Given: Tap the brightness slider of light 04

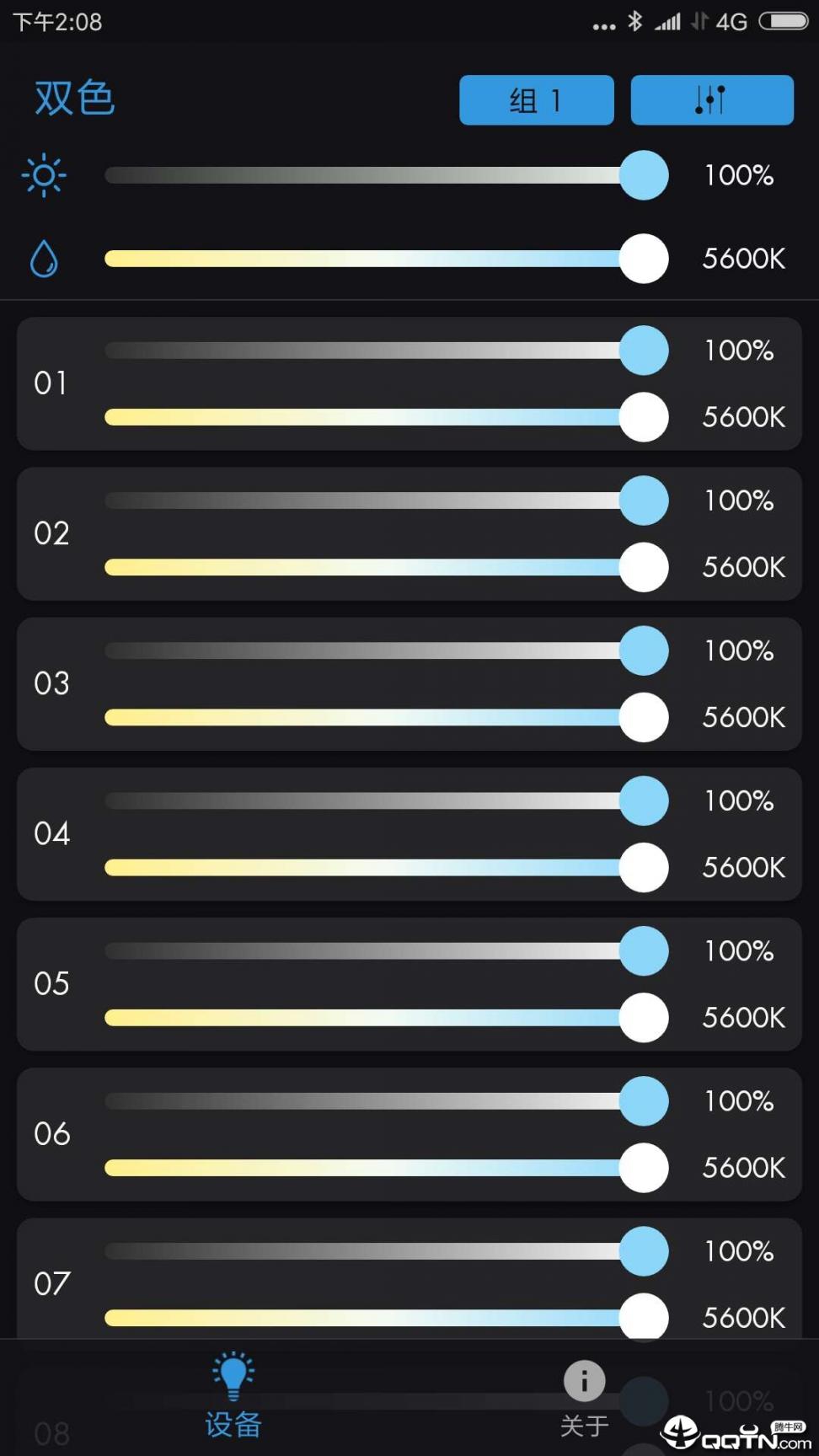Looking at the screenshot, I should click(371, 800).
